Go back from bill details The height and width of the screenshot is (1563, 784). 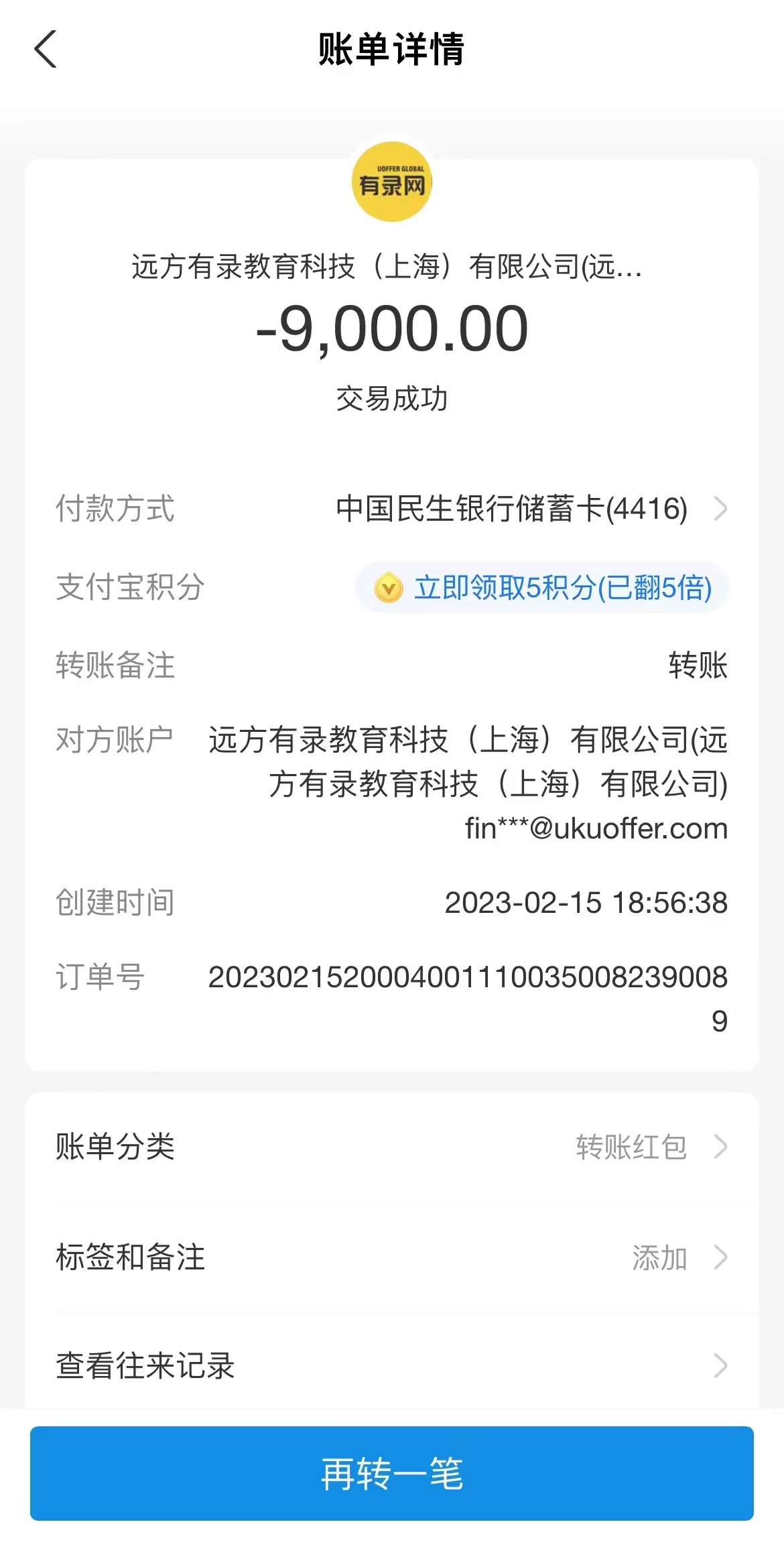[x=46, y=50]
